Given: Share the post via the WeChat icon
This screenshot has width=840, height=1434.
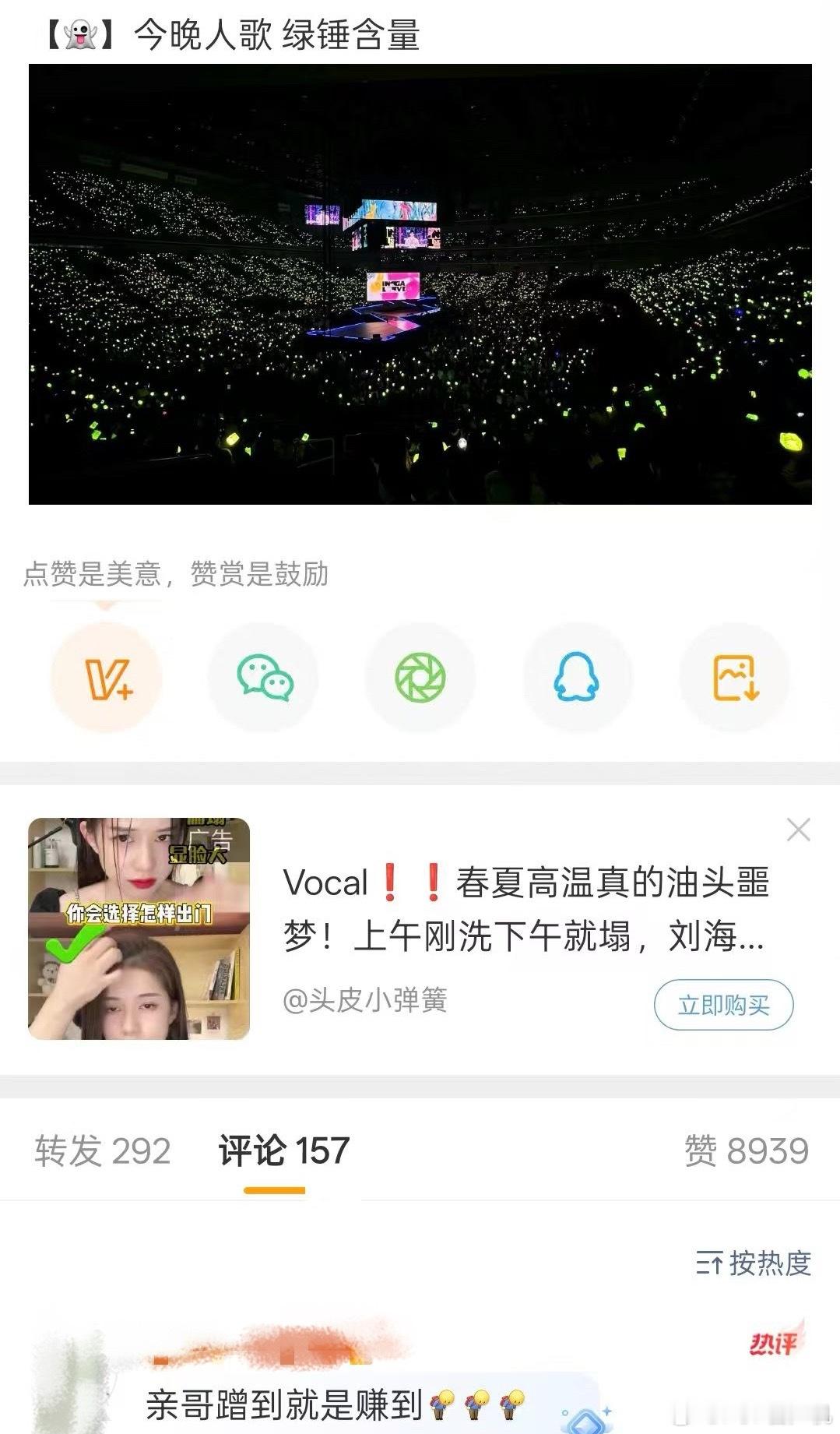Looking at the screenshot, I should pyautogui.click(x=263, y=677).
